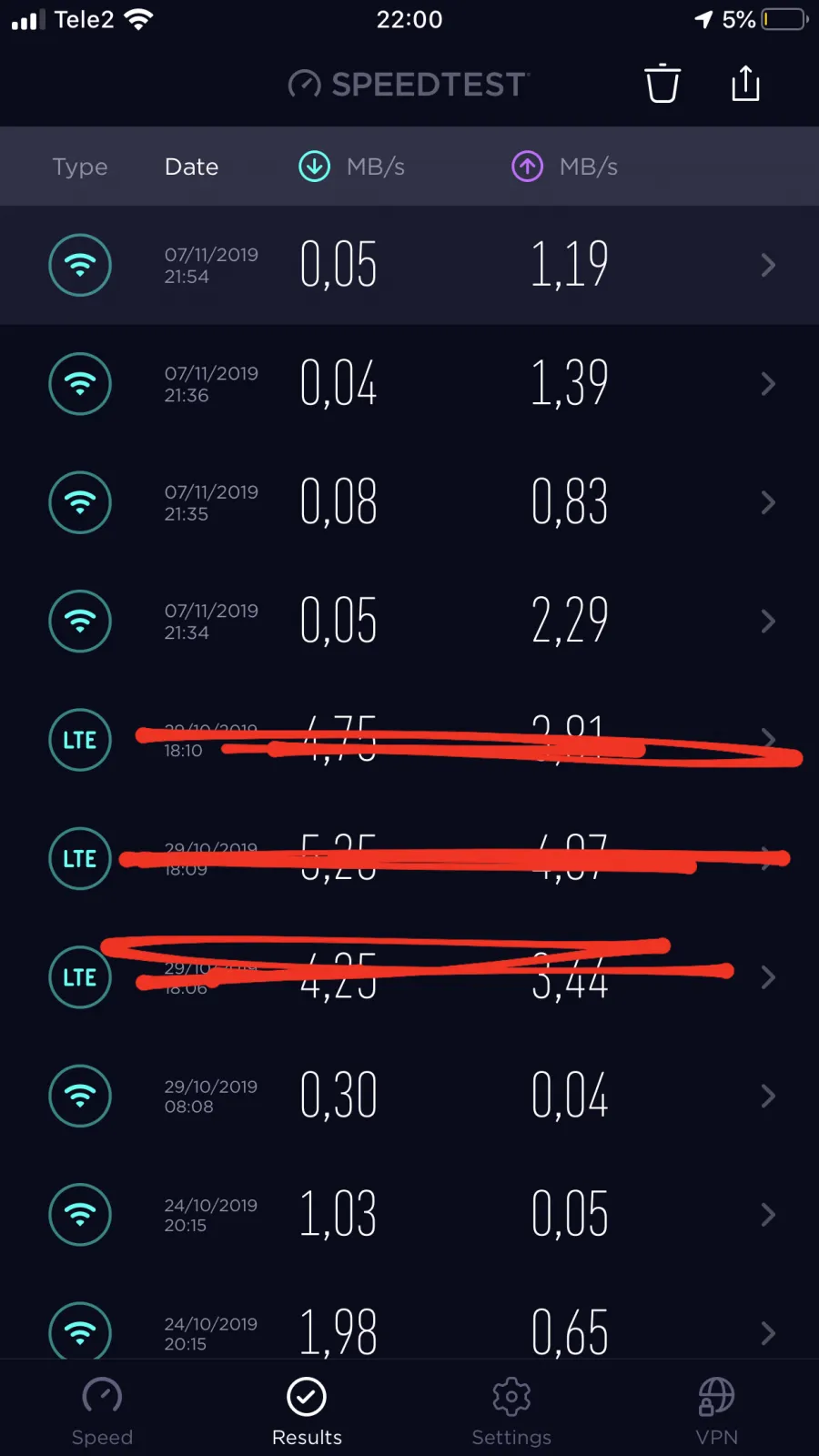Open the 07/11/2019 21:54 test result
This screenshot has height=1456, width=819.
(x=409, y=265)
